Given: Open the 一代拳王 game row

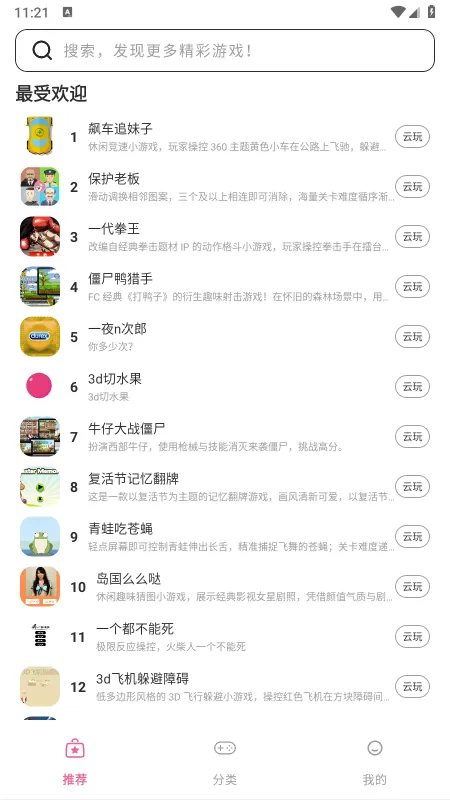Looking at the screenshot, I should 225,237.
